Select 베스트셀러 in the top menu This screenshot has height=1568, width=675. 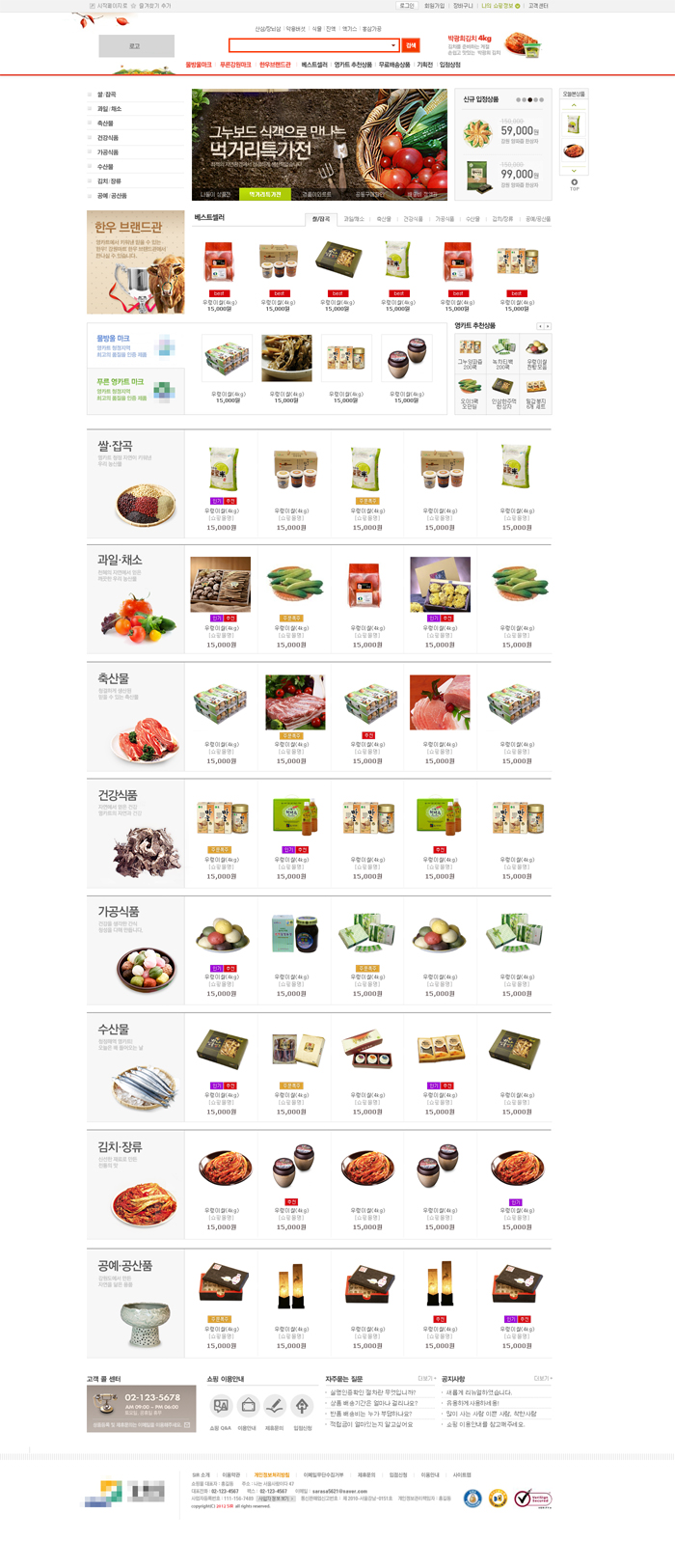pyautogui.click(x=314, y=65)
